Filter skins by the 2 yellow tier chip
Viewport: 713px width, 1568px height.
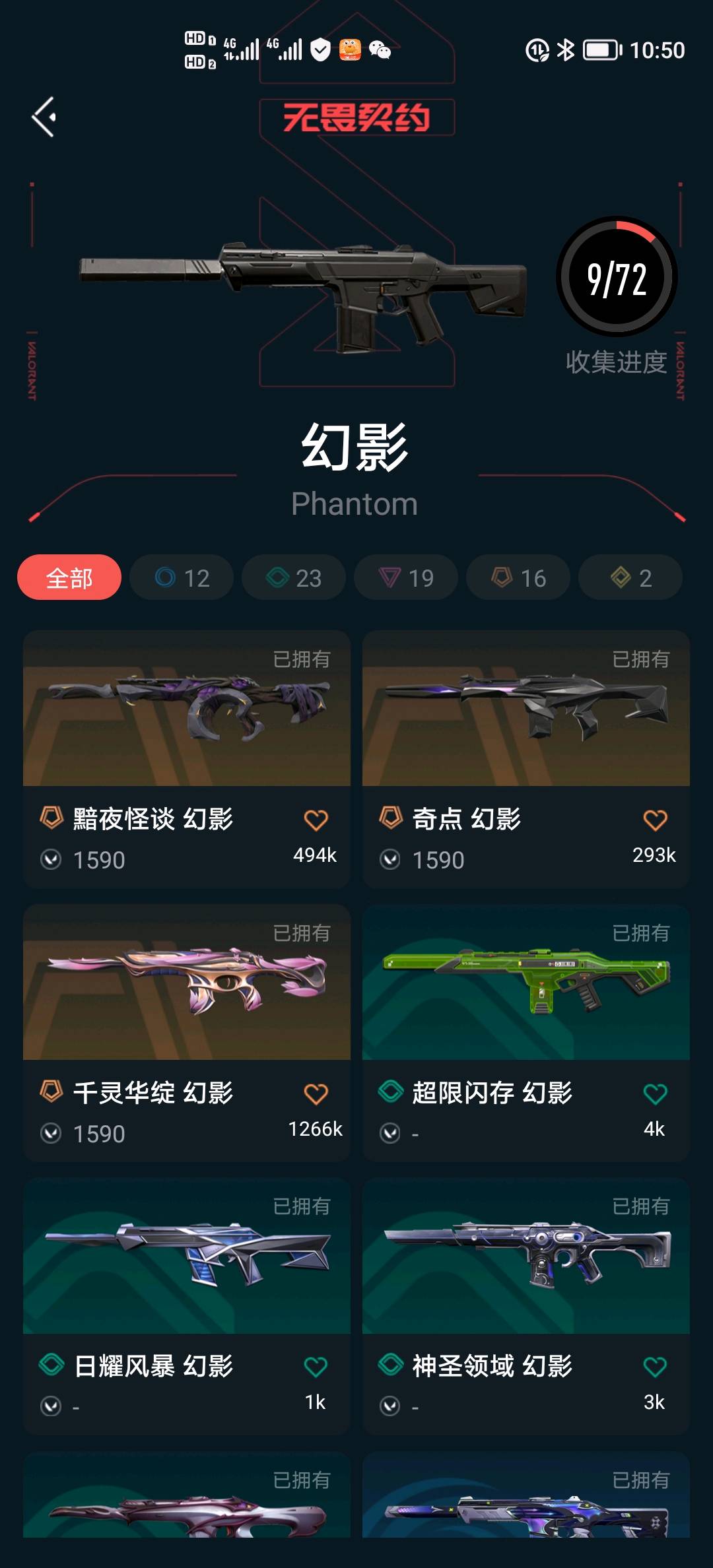(630, 577)
